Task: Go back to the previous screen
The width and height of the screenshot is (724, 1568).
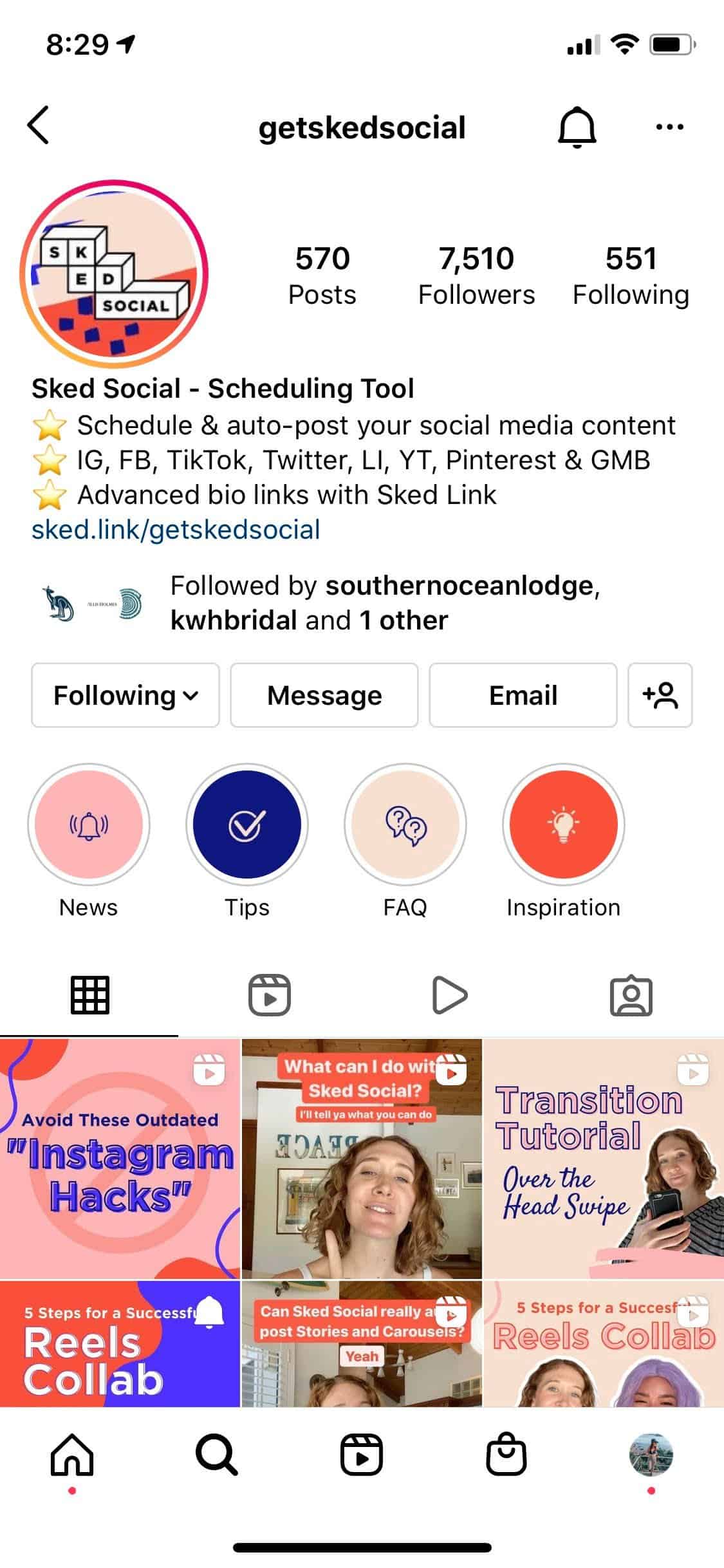Action: tap(39, 126)
